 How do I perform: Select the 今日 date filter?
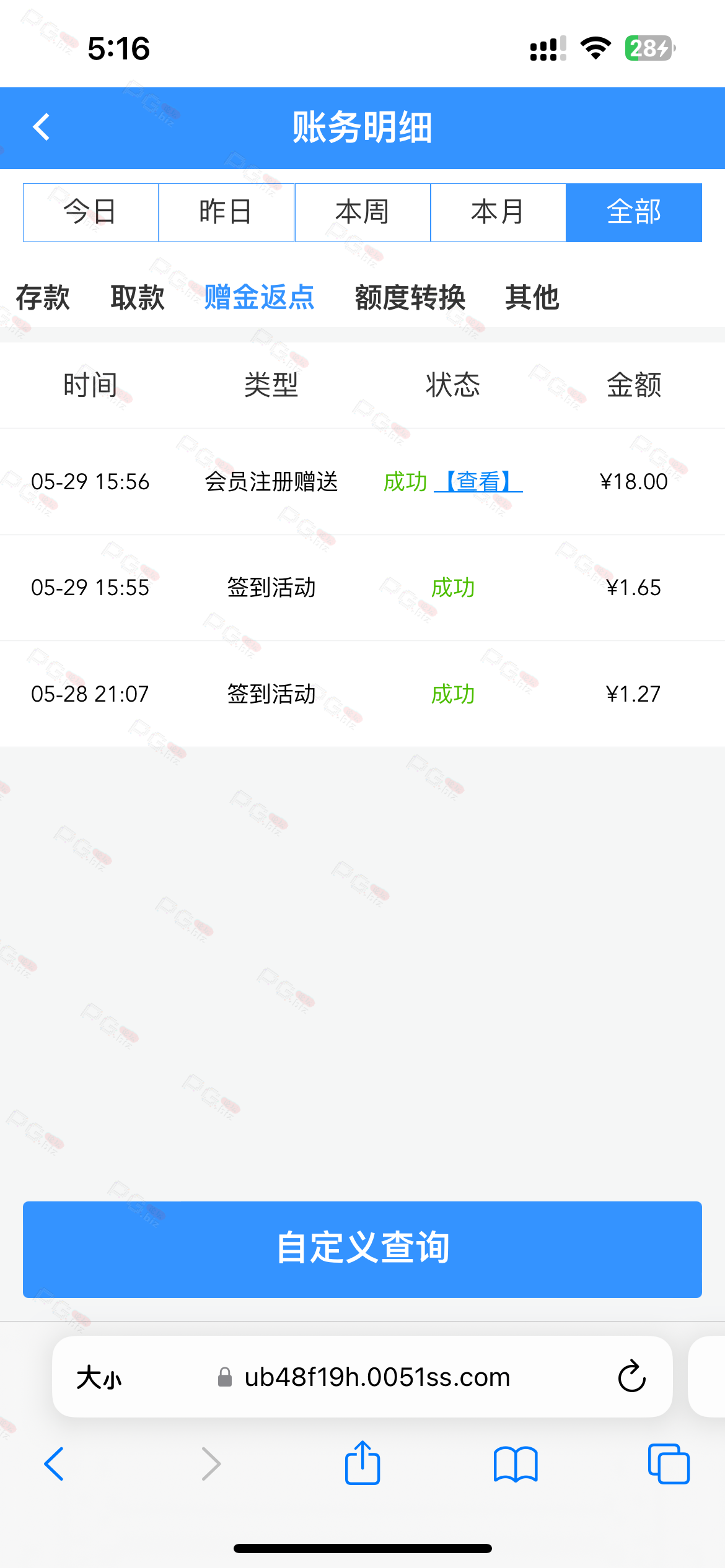click(x=91, y=212)
